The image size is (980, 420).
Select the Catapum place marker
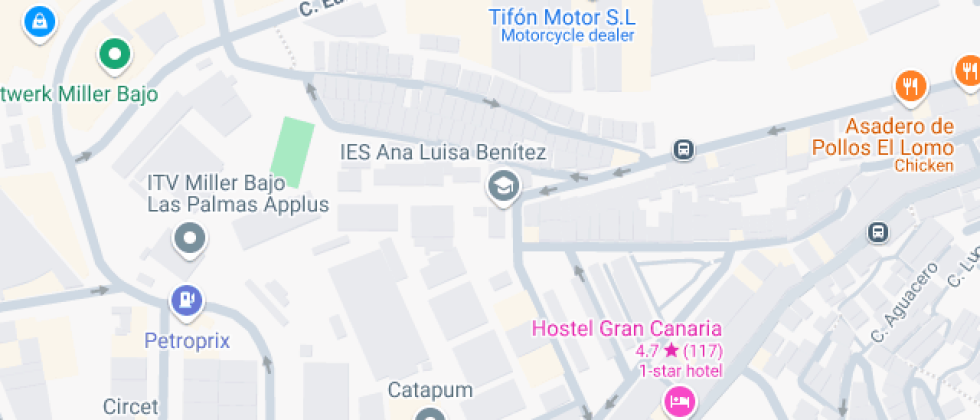pyautogui.click(x=430, y=413)
